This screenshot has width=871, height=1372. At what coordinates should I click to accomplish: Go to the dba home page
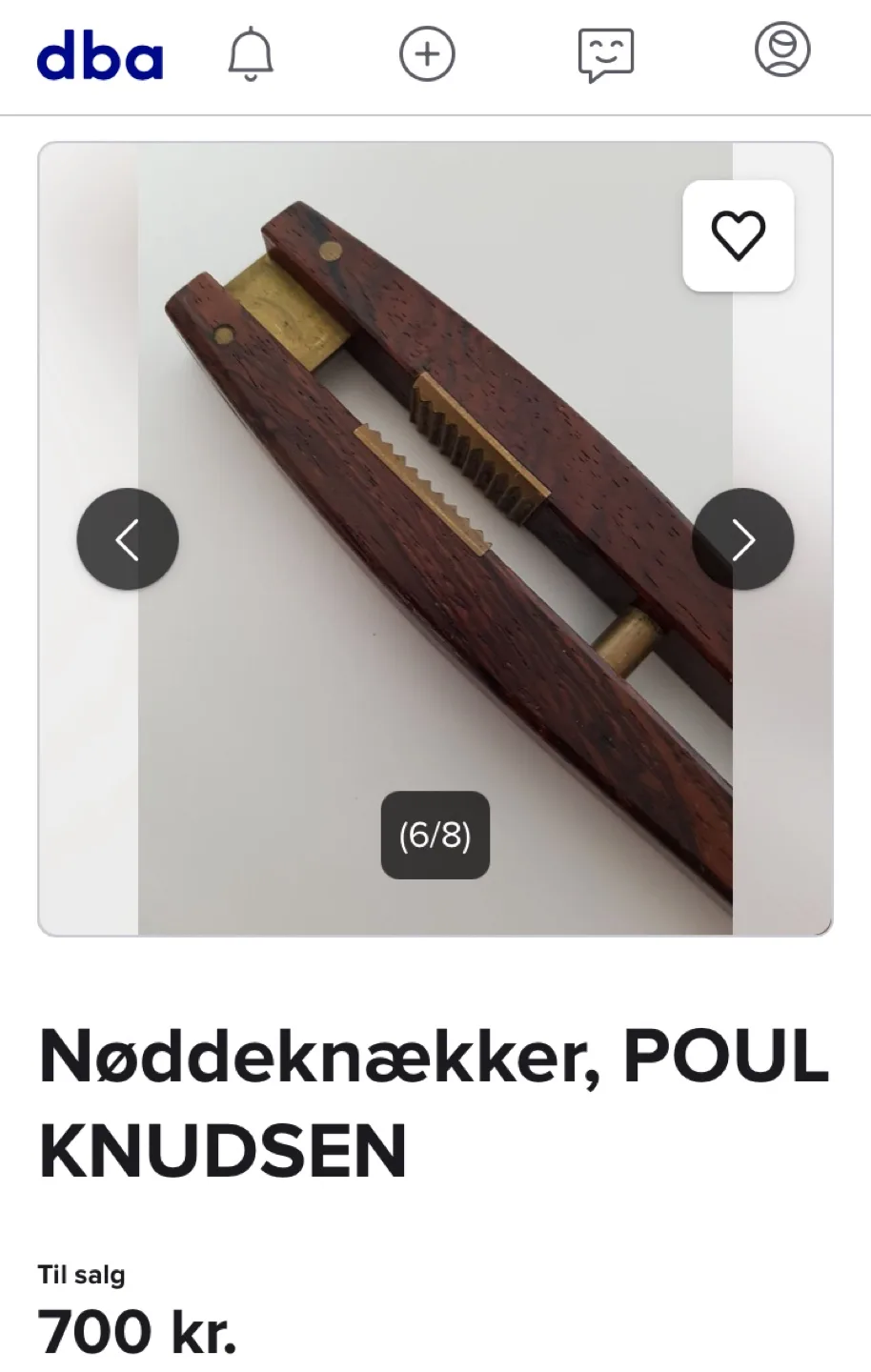100,55
